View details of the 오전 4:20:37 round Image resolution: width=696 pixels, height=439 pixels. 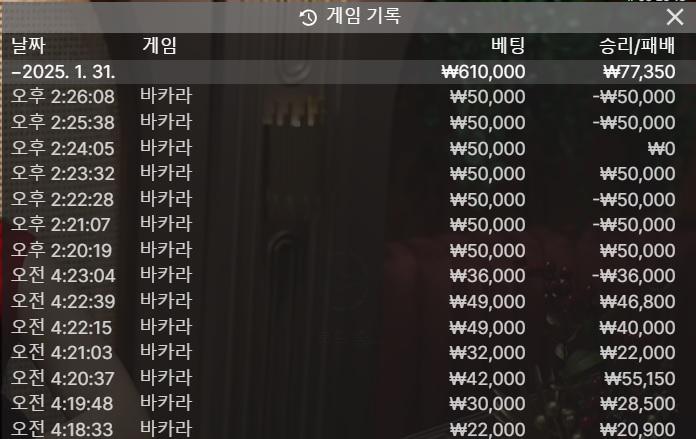(348, 377)
